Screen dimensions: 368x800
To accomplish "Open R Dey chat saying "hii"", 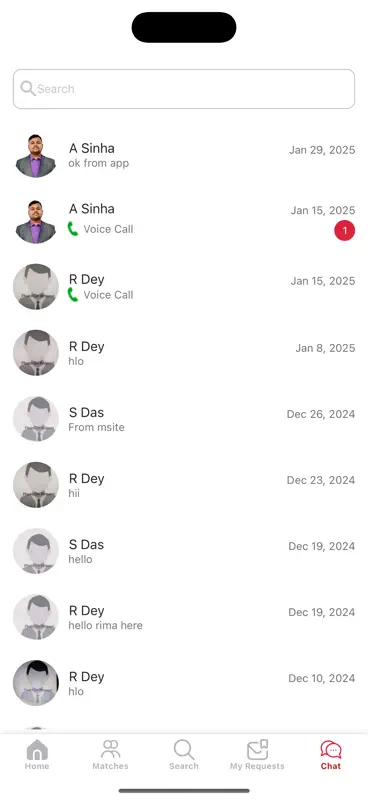I will (x=184, y=485).
